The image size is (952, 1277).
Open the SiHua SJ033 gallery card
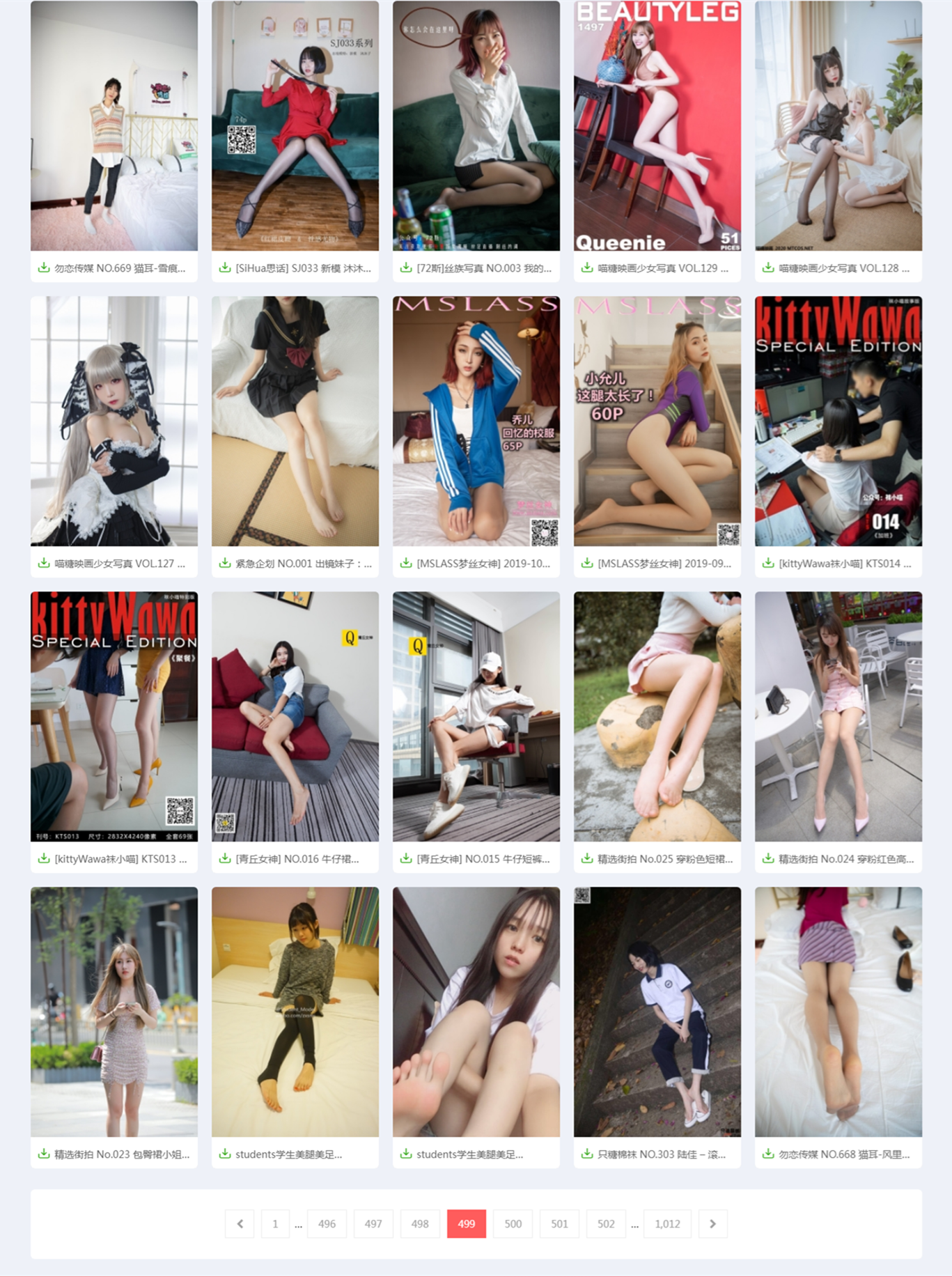pos(295,126)
